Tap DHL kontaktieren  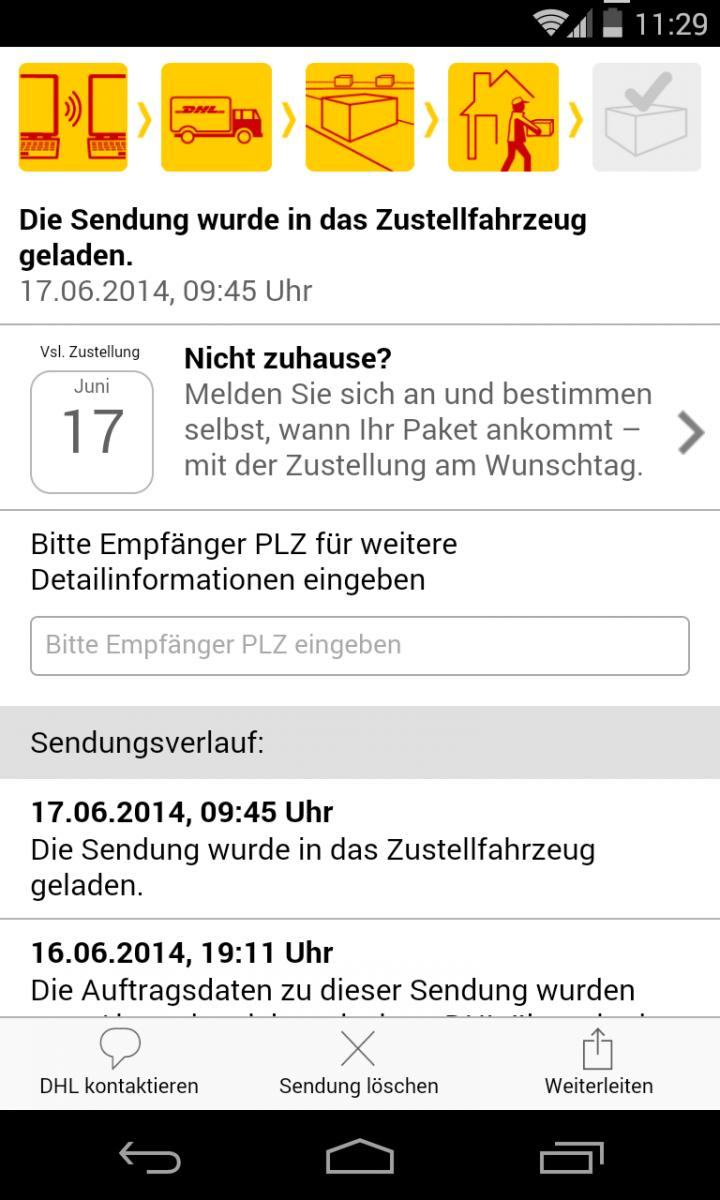click(x=119, y=1064)
